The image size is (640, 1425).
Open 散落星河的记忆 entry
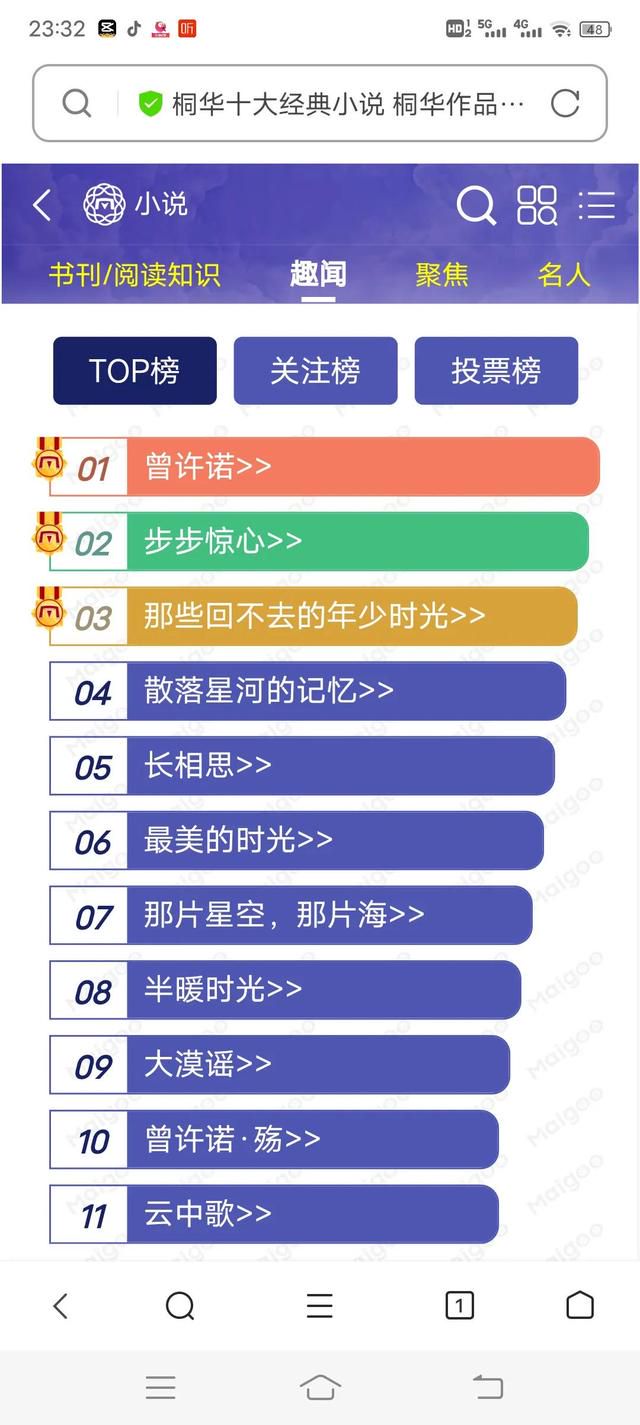tap(345, 691)
